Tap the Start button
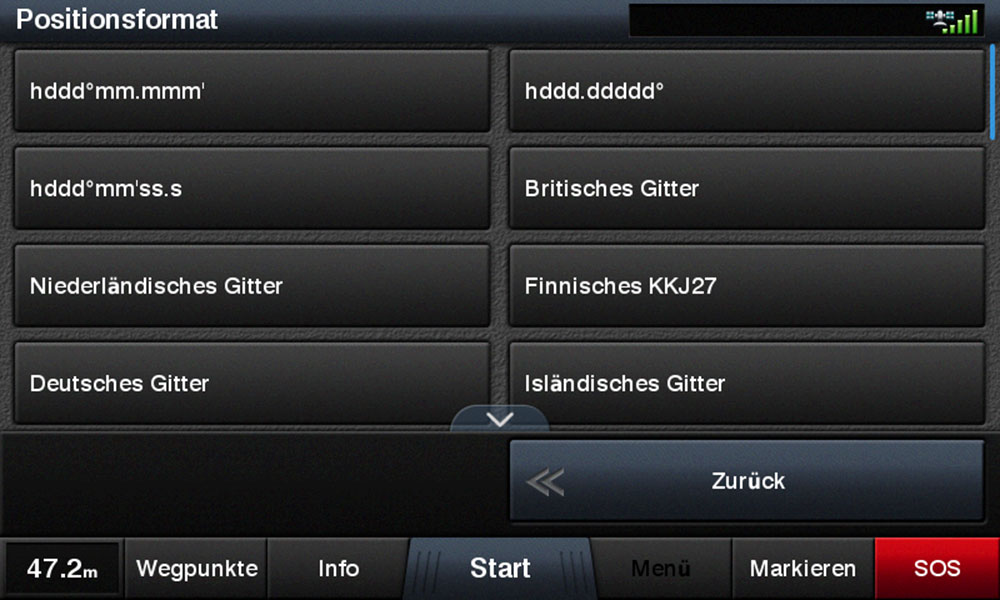 point(499,569)
